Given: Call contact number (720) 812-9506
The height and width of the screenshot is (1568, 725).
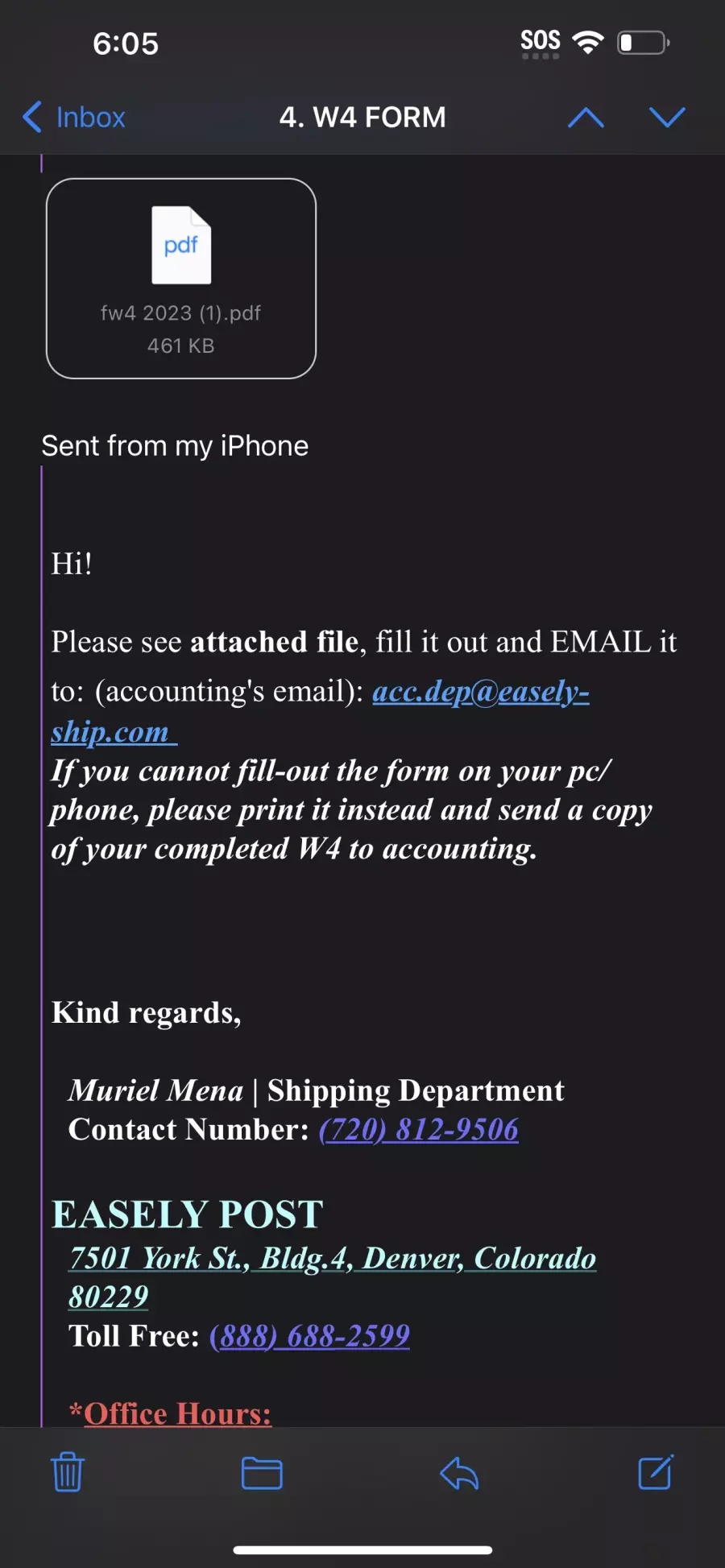Looking at the screenshot, I should click(x=419, y=1129).
